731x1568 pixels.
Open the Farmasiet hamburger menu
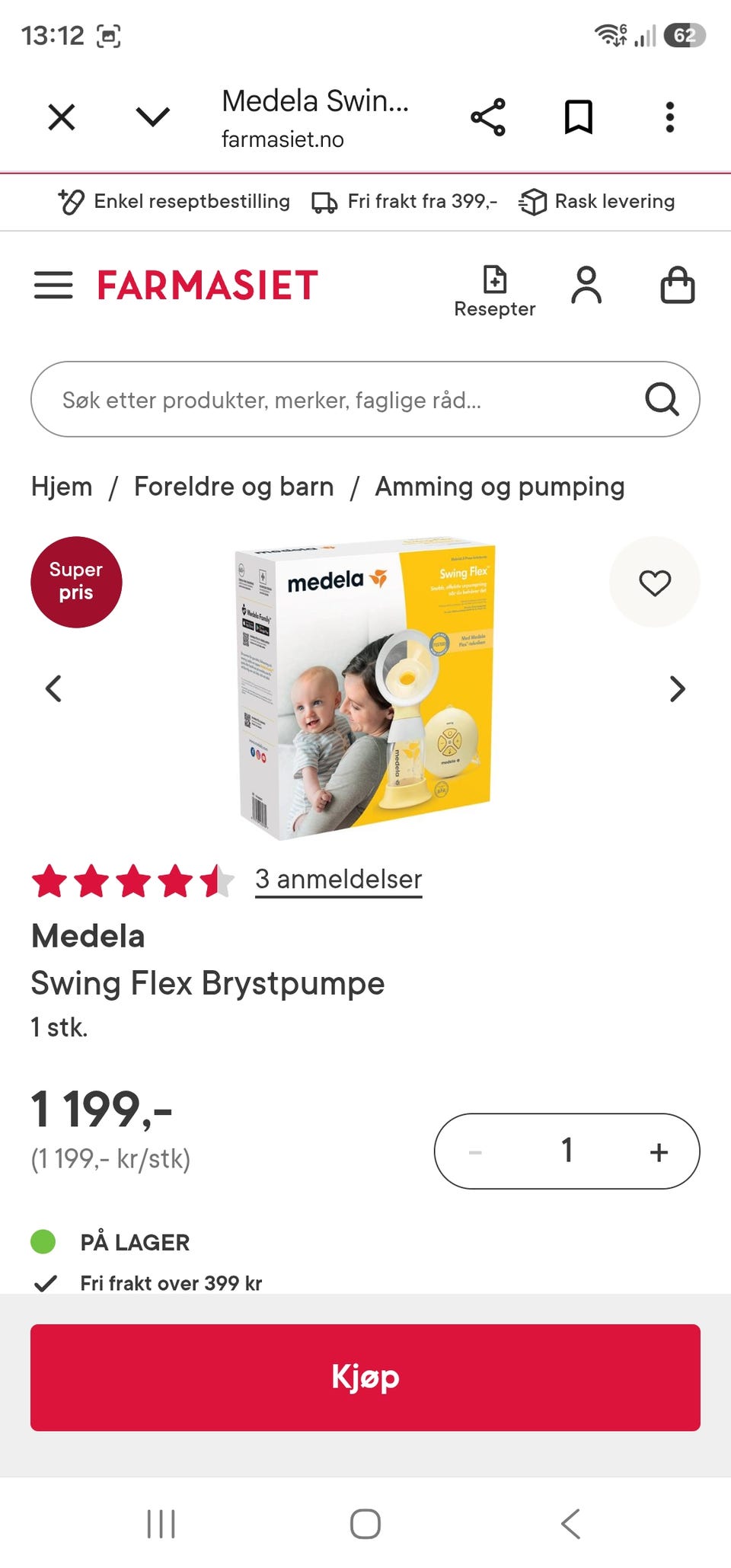point(53,286)
